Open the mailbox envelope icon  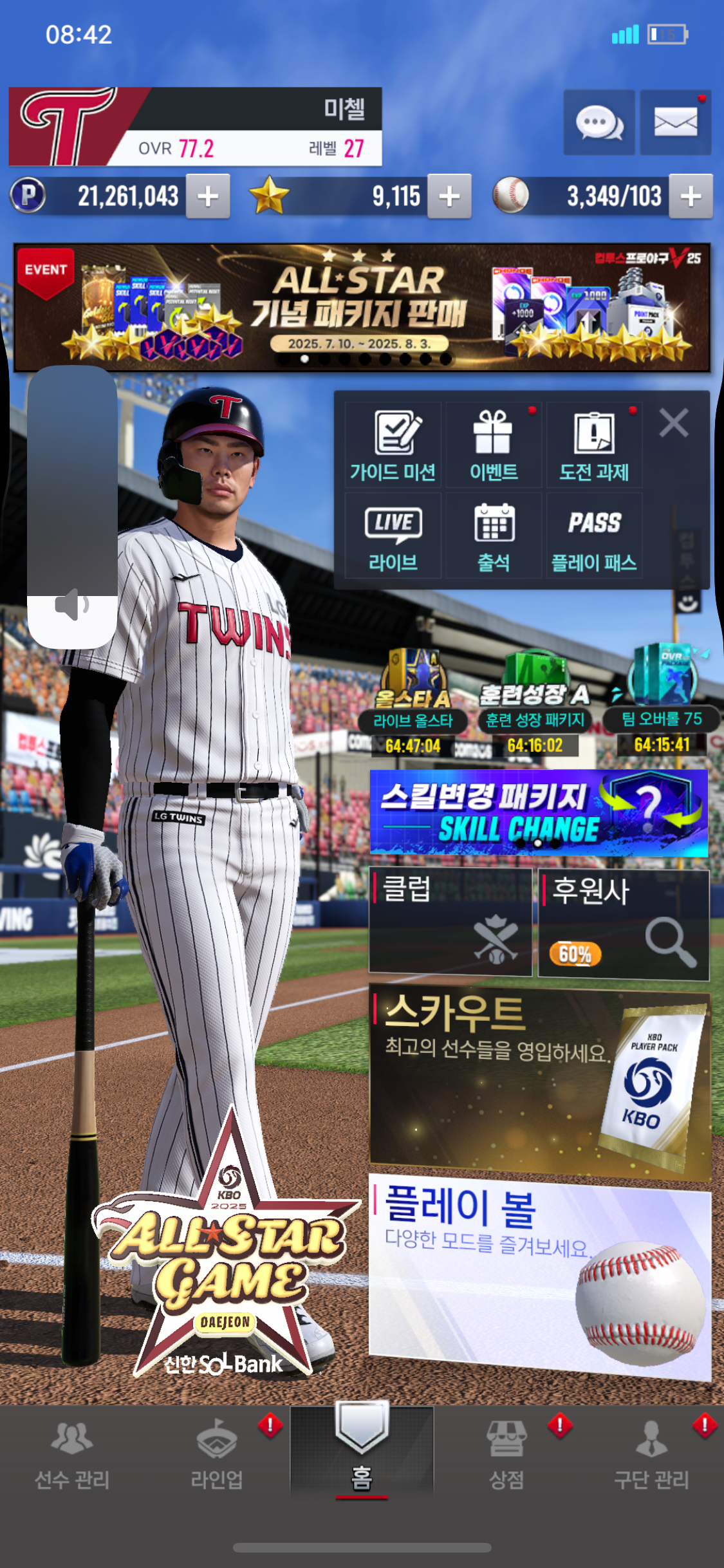(675, 122)
